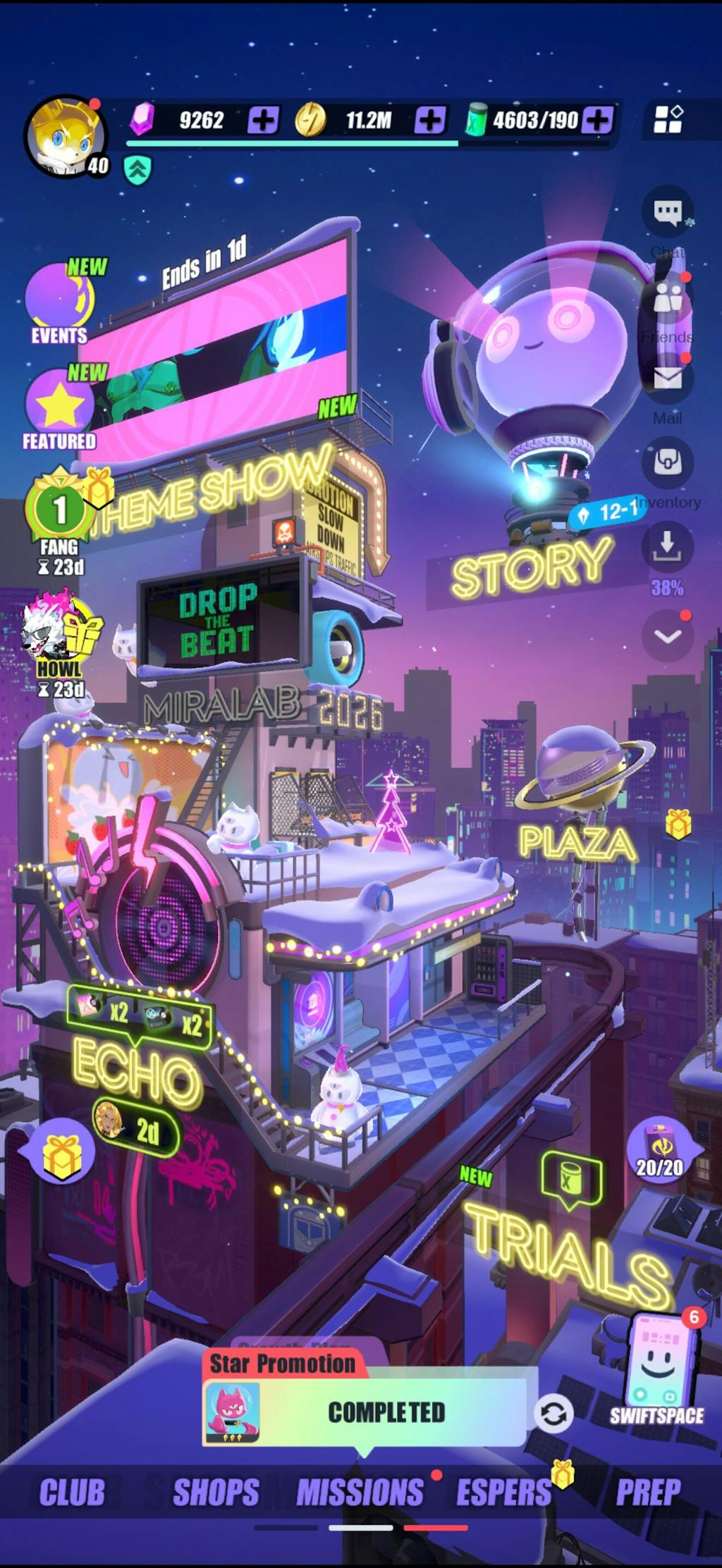Check the Mail inbox
This screenshot has height=1568, width=722.
pos(667,381)
